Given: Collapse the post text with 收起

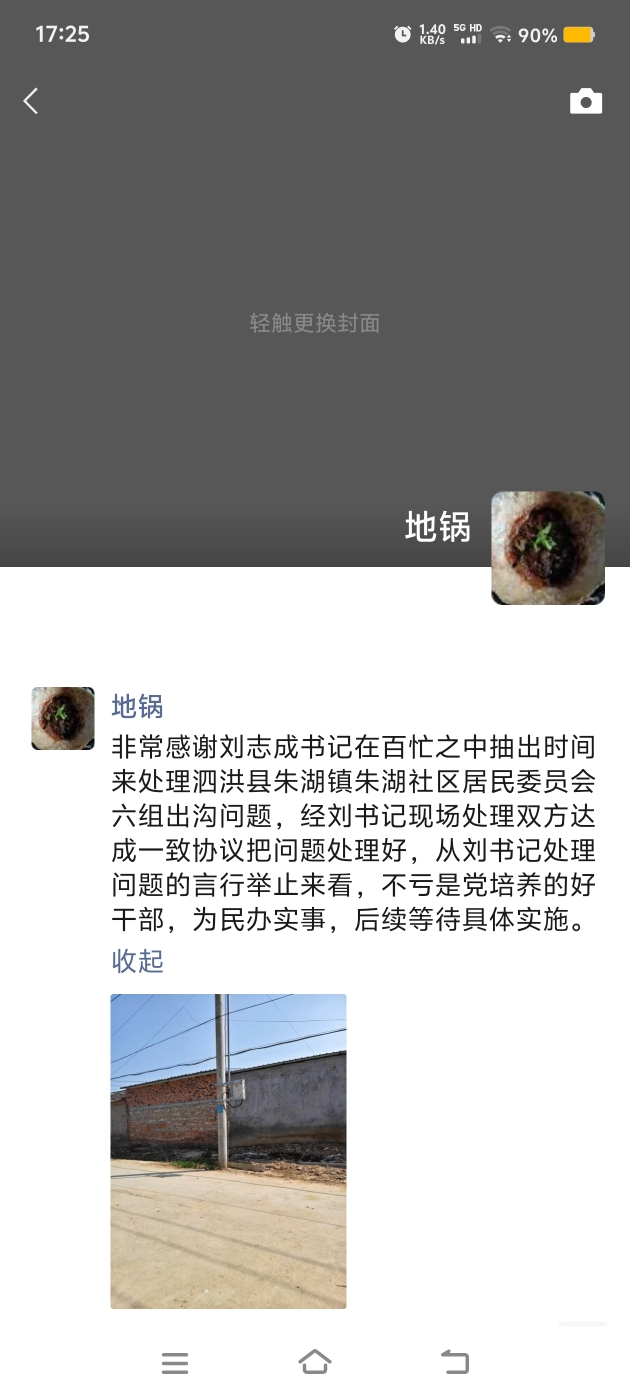Looking at the screenshot, I should tap(137, 961).
